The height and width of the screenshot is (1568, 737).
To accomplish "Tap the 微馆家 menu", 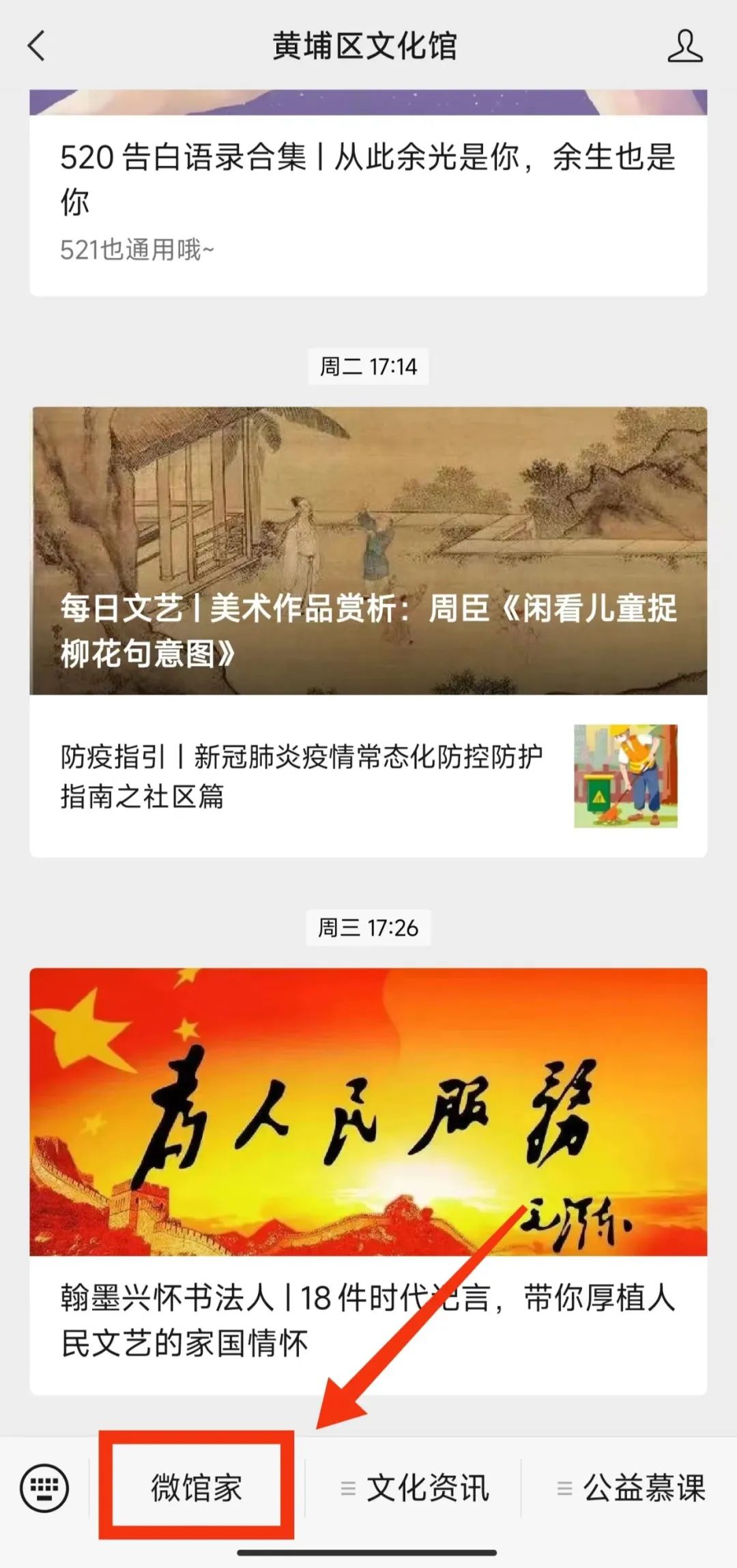I will point(197,1487).
